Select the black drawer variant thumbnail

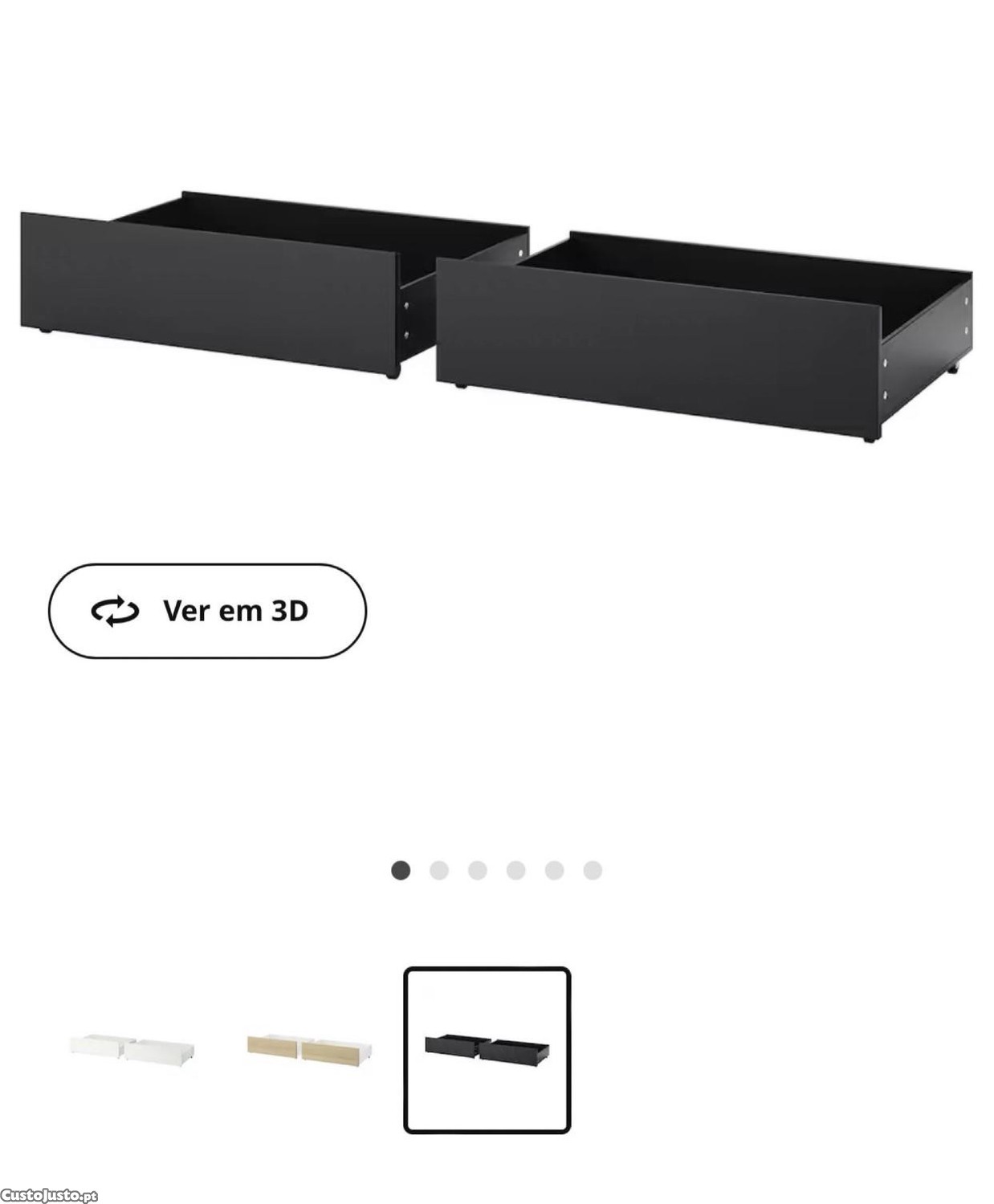coord(487,1049)
